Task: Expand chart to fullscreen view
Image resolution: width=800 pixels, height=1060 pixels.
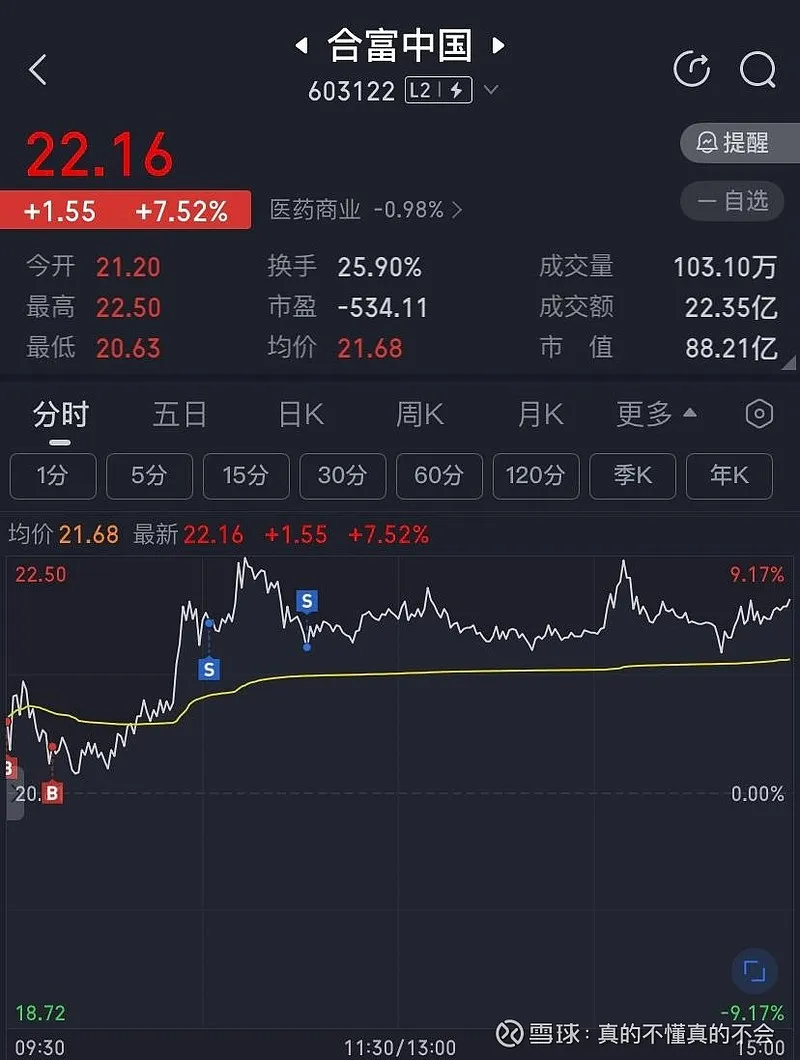Action: 755,971
